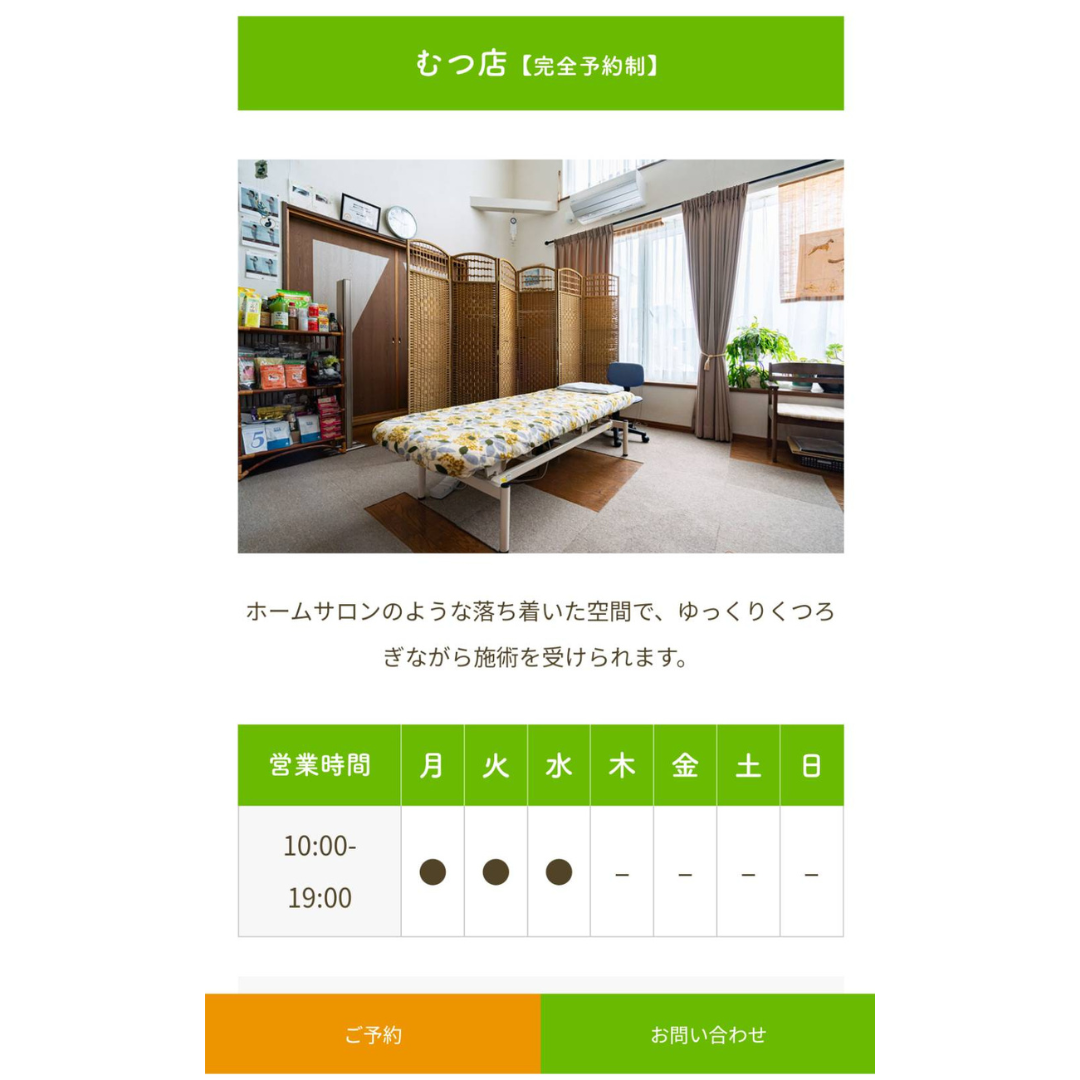Screen dimensions: 1080x1080
Task: Tap the ご予約 reservation button
Action: click(x=373, y=1034)
